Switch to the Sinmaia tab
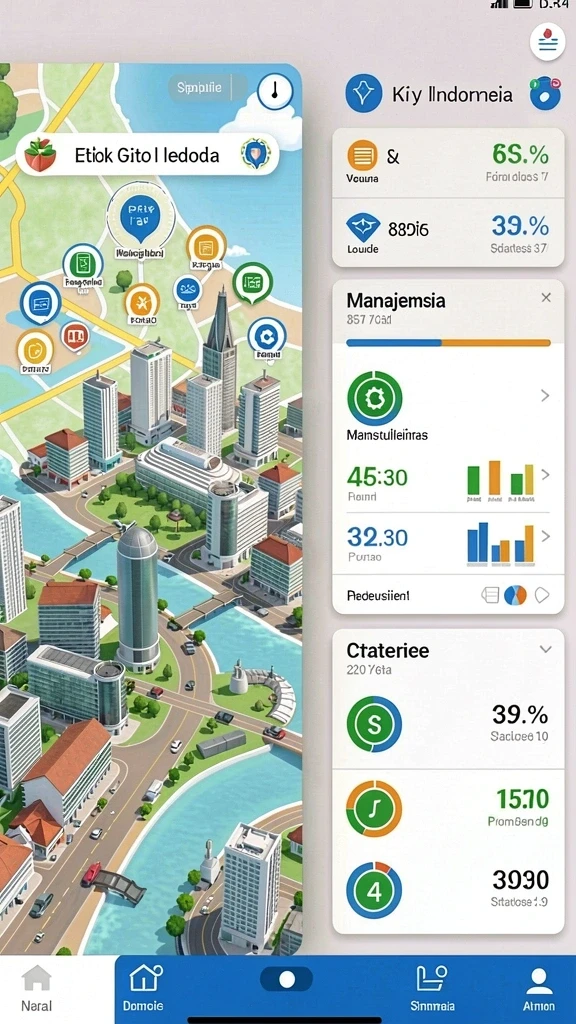Viewport: 576px width, 1024px height. click(432, 989)
